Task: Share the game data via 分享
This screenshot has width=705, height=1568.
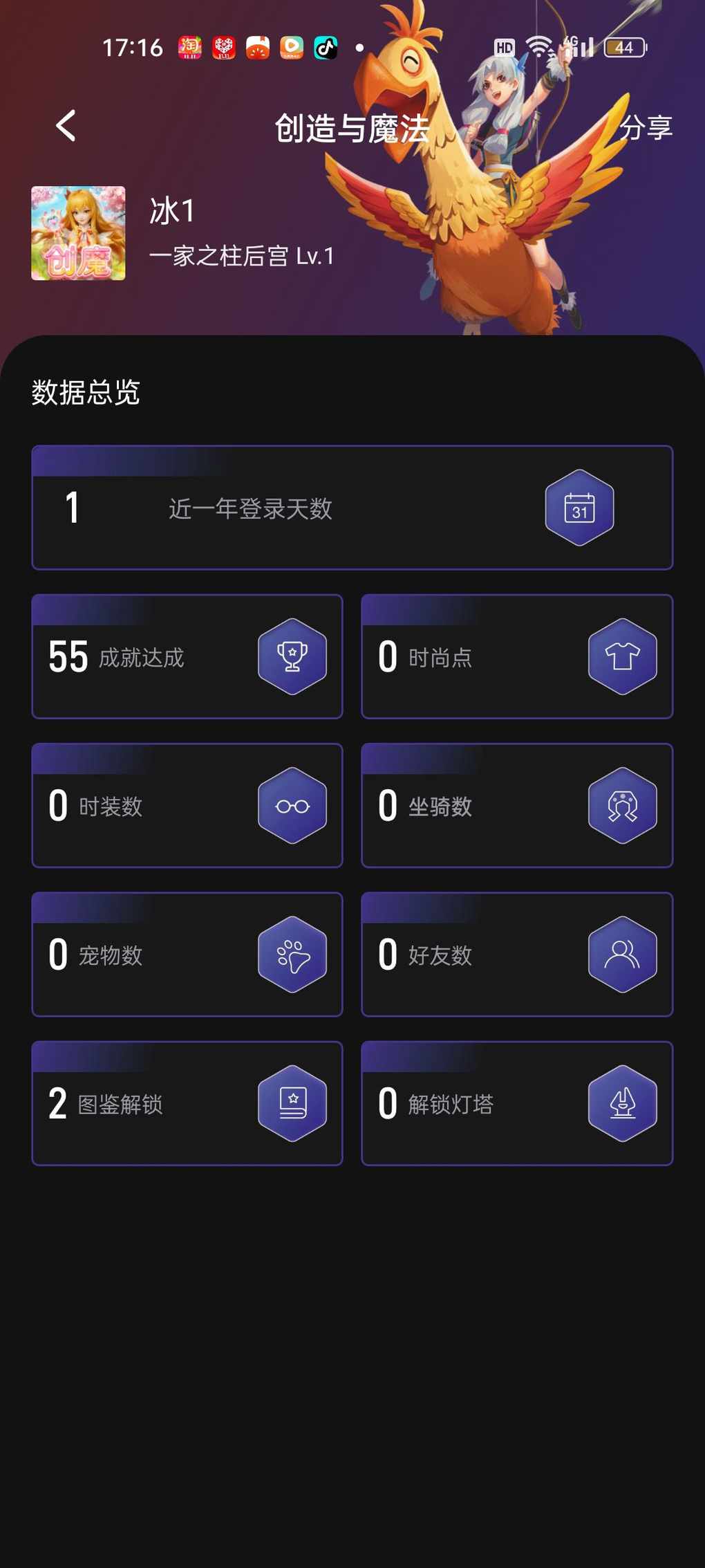Action: point(646,128)
